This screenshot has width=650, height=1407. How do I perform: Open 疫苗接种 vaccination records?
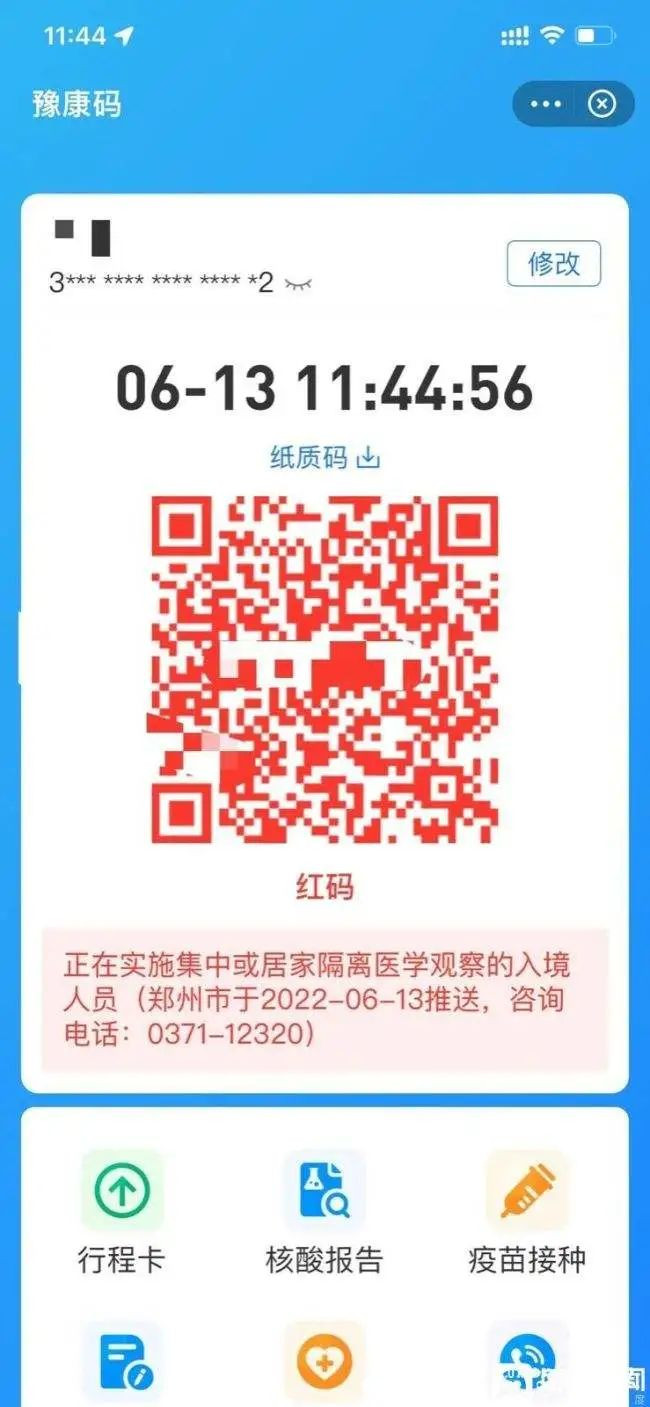click(x=526, y=1211)
